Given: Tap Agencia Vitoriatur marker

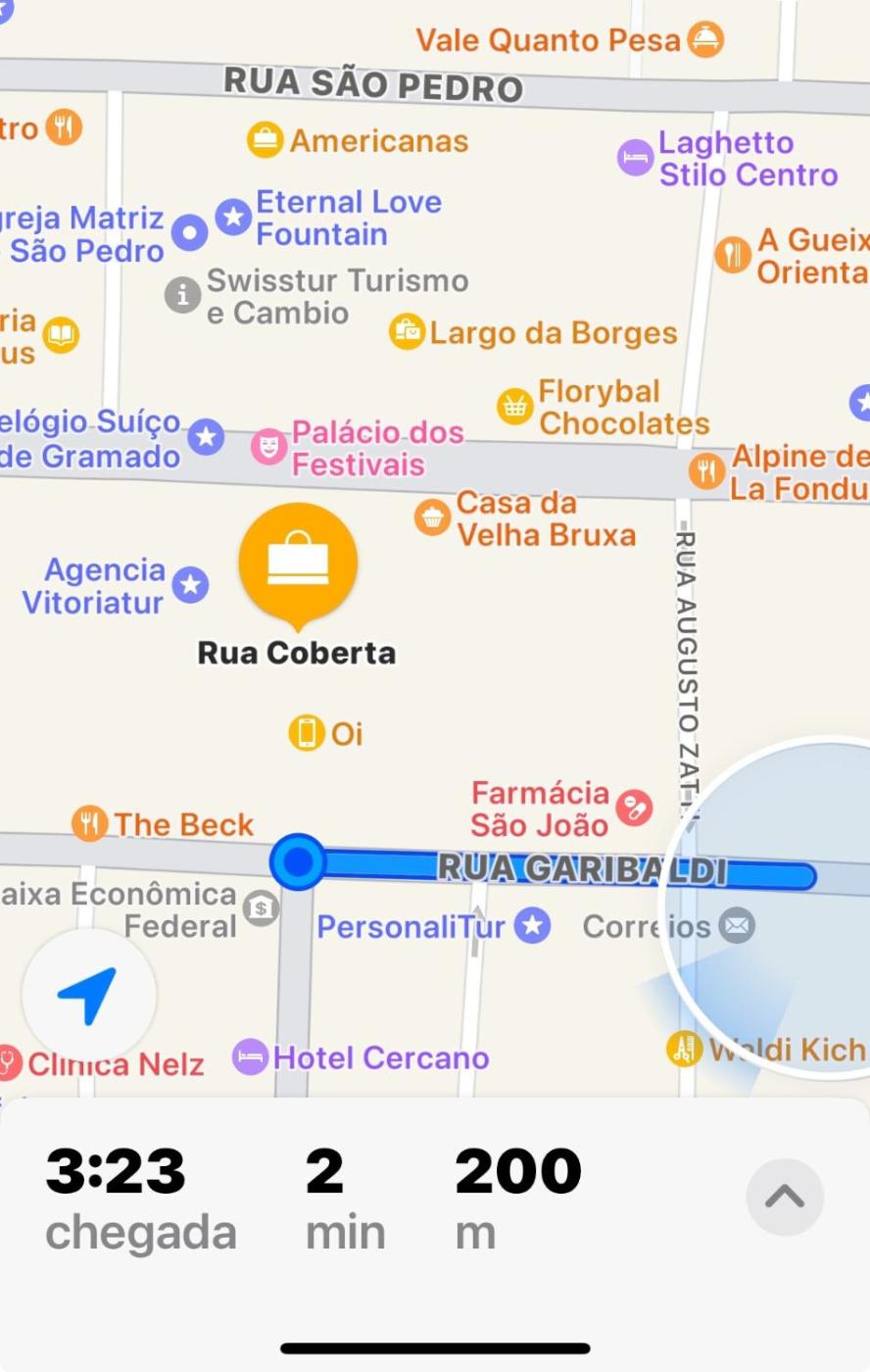Looking at the screenshot, I should 190,585.
